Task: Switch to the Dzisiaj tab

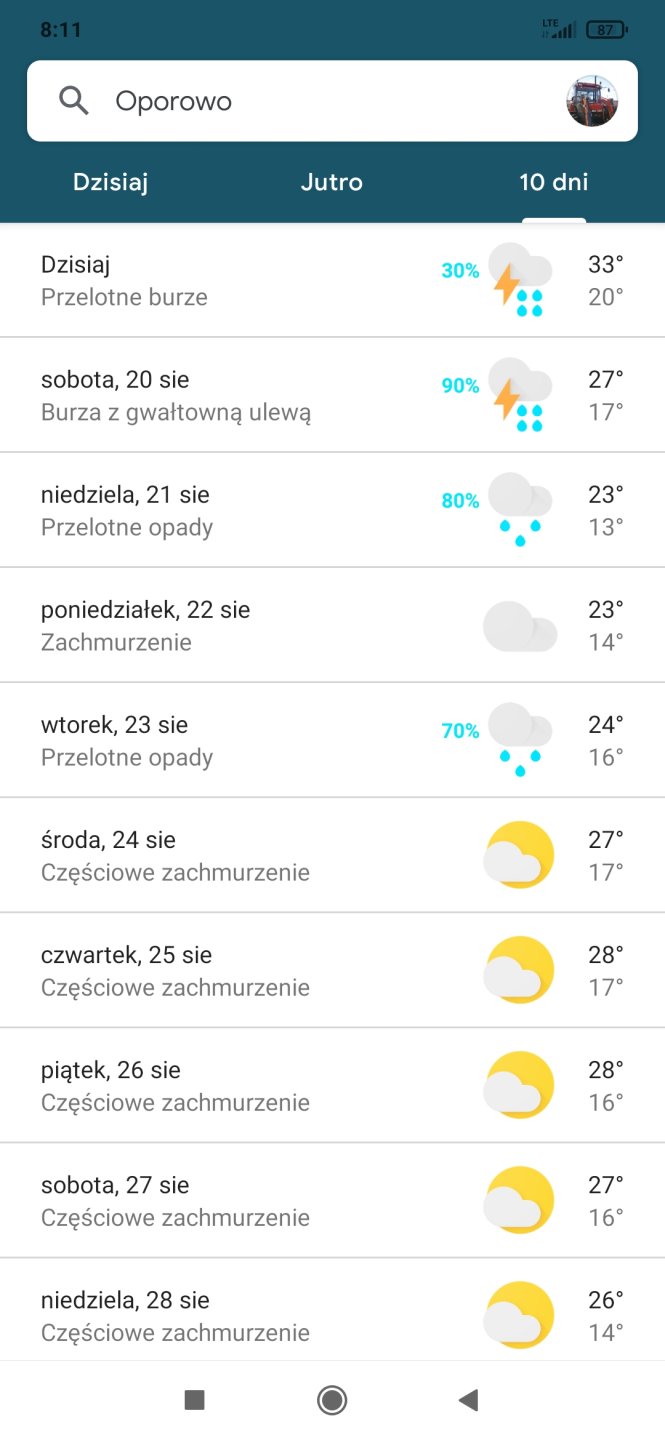Action: tap(111, 182)
